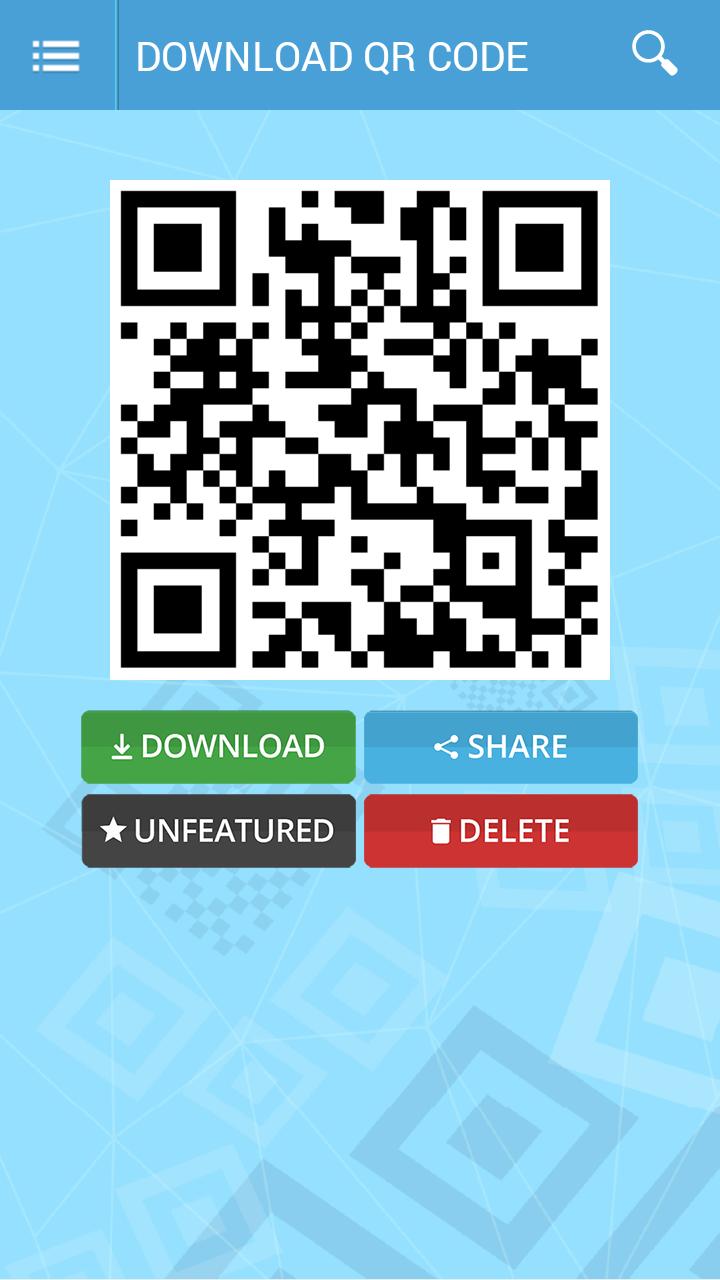Open the hamburger menu drawer

click(56, 56)
